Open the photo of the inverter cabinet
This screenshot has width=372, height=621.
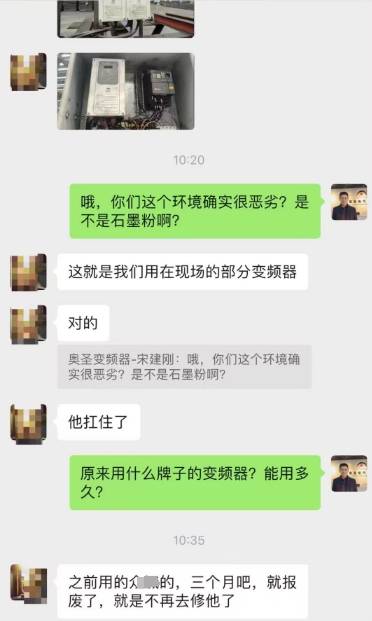click(126, 91)
